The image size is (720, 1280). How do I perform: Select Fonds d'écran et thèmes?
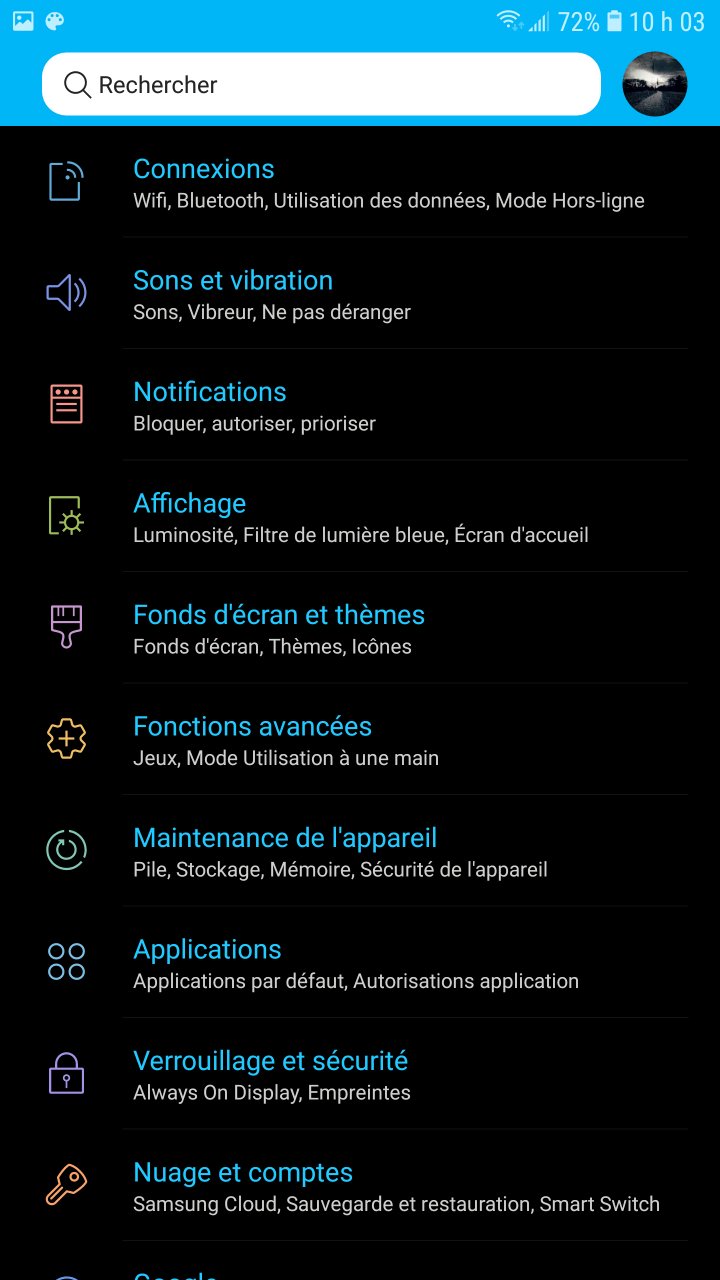pyautogui.click(x=360, y=628)
